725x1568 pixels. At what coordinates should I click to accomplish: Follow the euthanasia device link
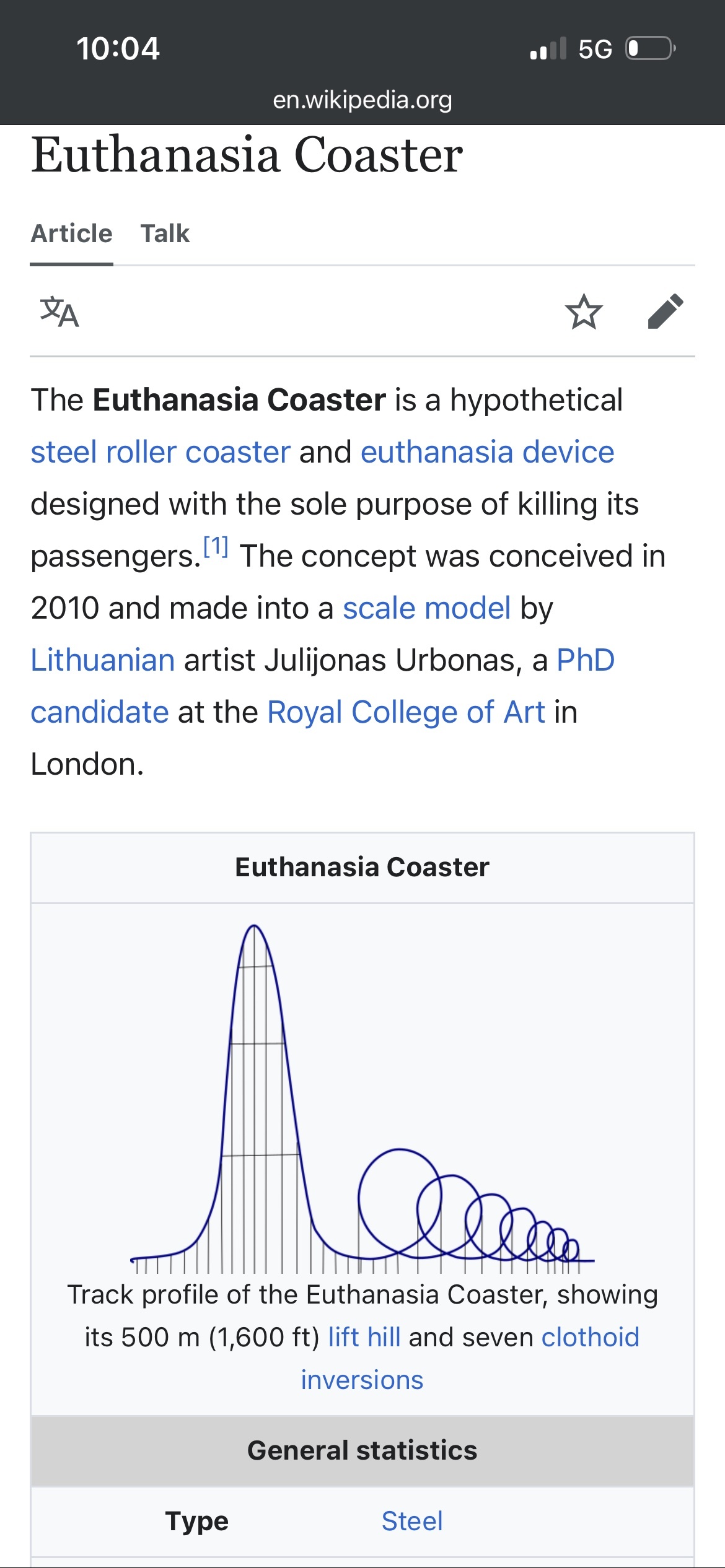click(487, 452)
